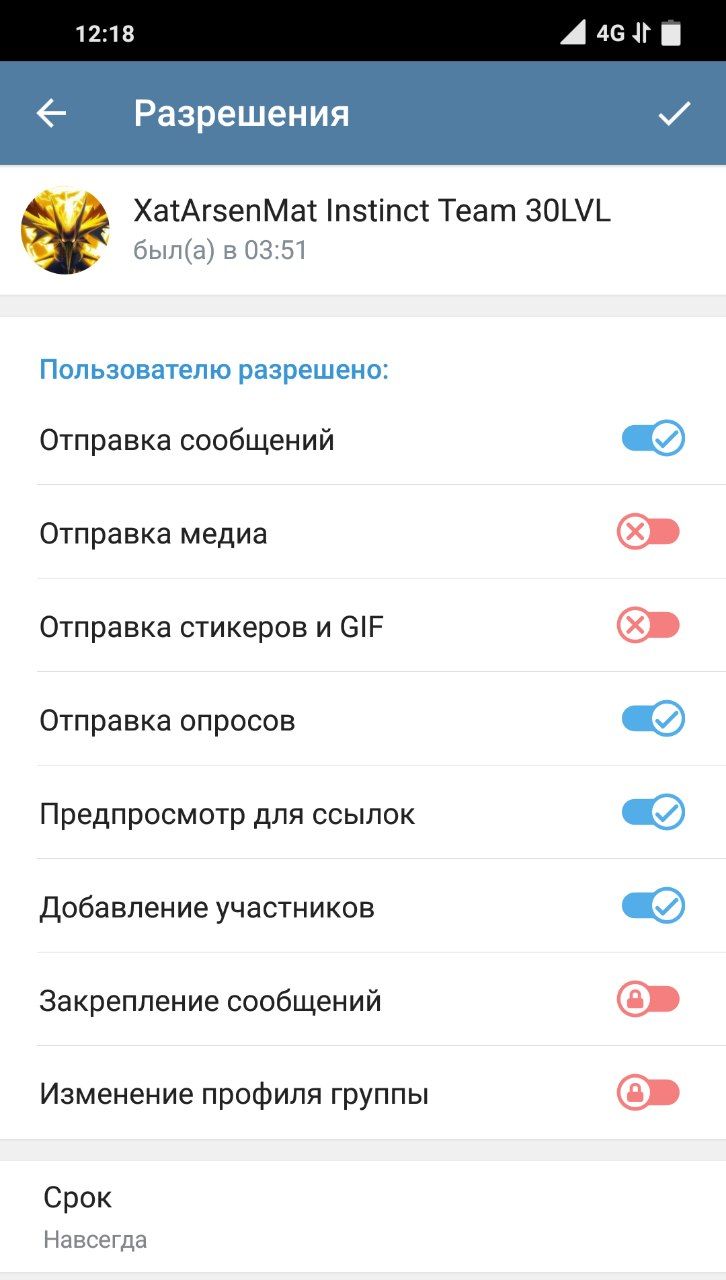Go back using the arrow icon
The width and height of the screenshot is (726, 1280).
pyautogui.click(x=51, y=114)
